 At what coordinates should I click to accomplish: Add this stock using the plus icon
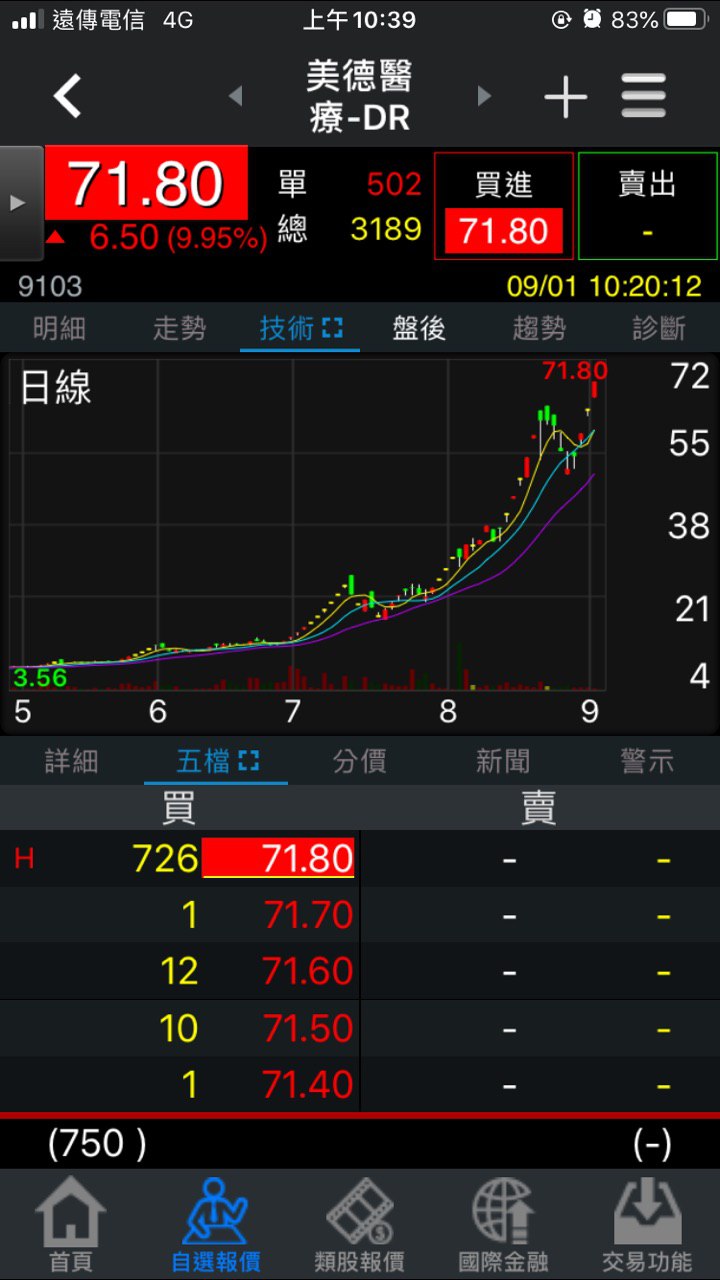(565, 97)
